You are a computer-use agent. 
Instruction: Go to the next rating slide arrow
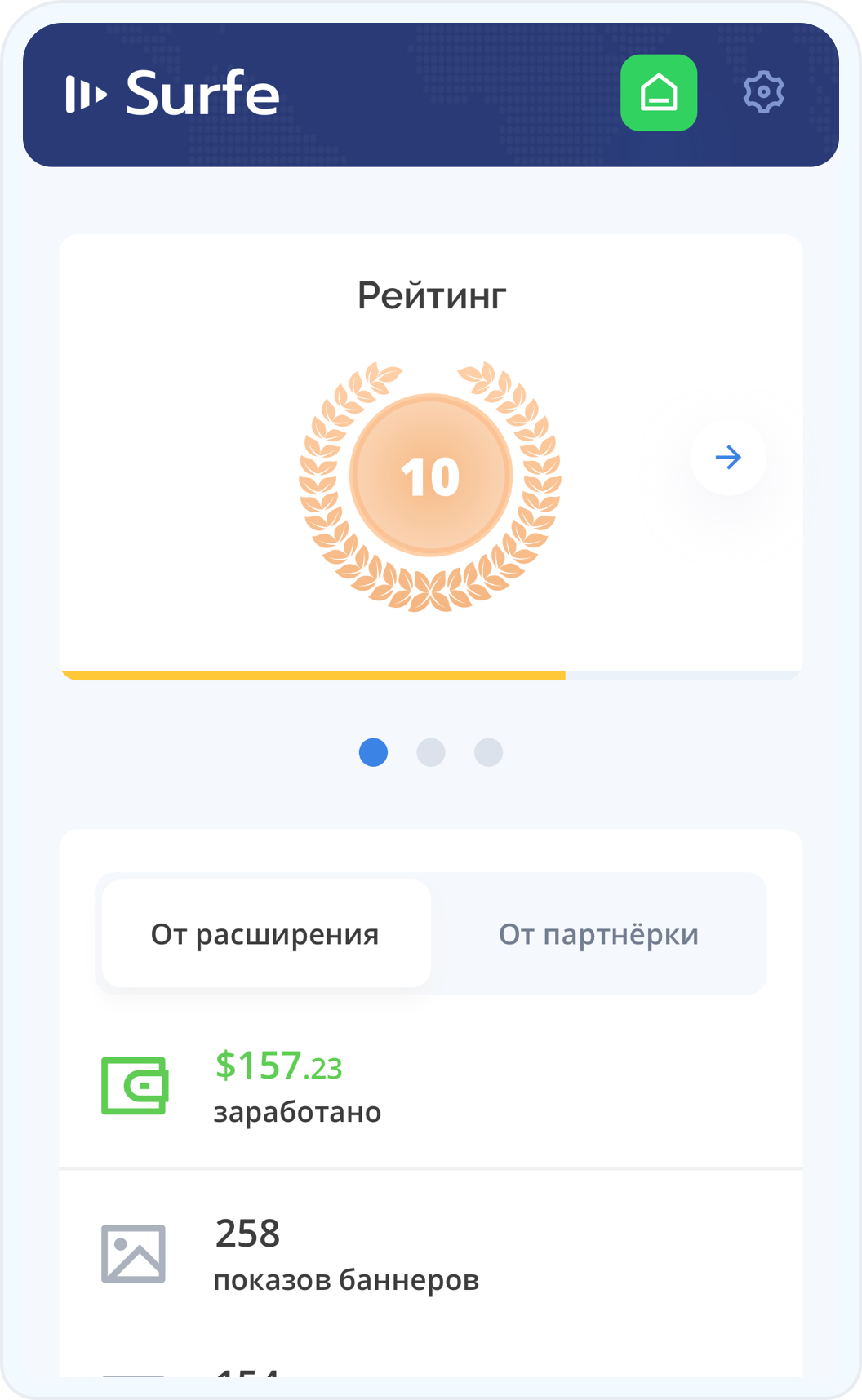click(728, 457)
